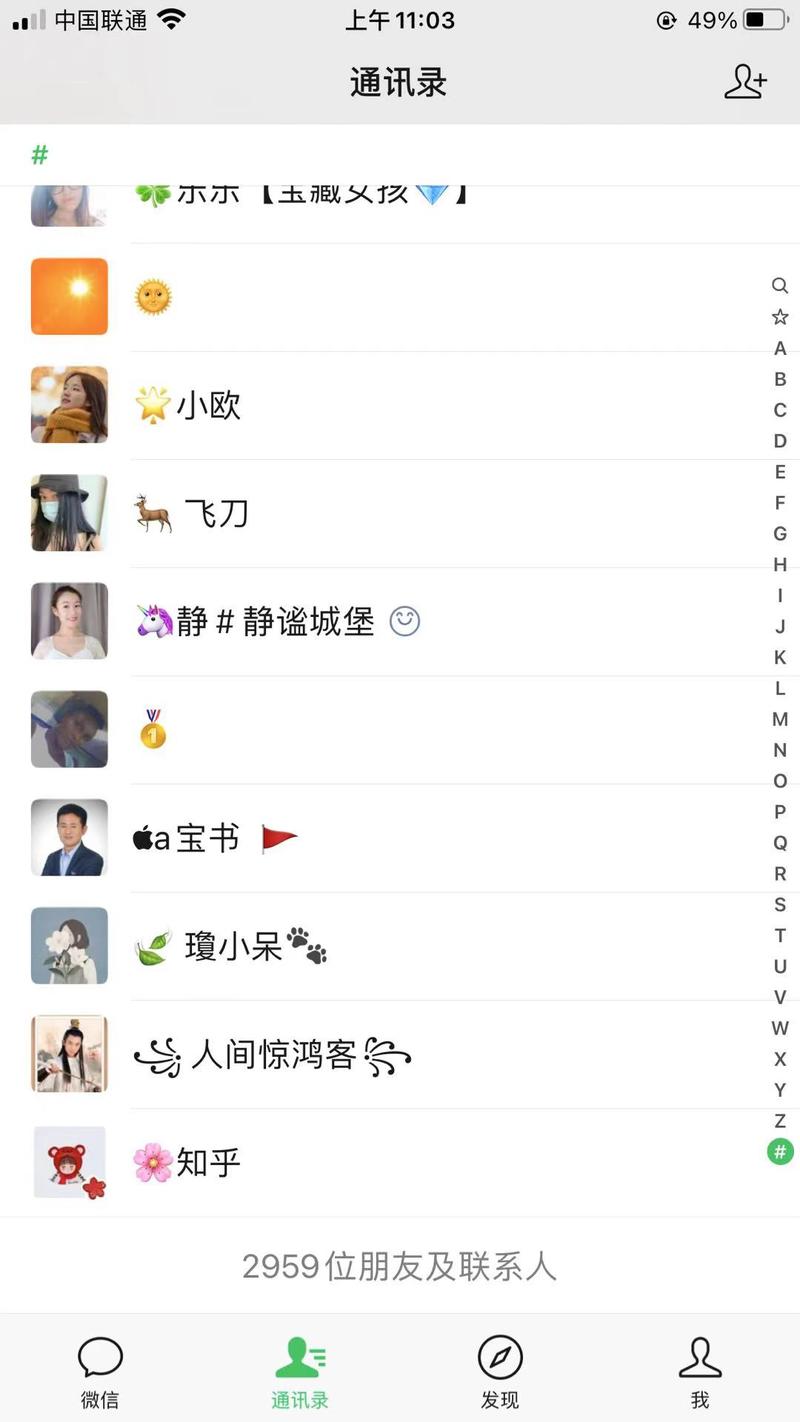
Task: Tap the green # badge in the index
Action: click(x=780, y=1151)
